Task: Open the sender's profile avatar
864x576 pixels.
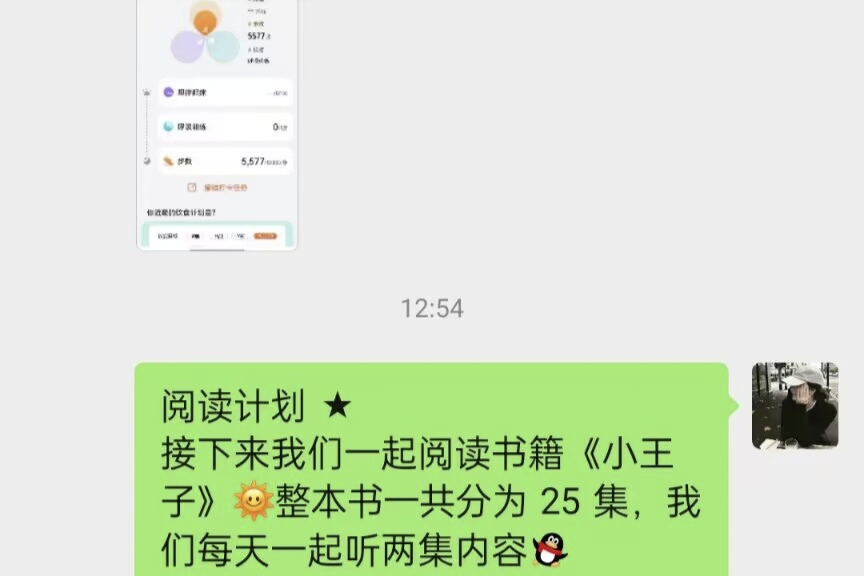Action: tap(795, 405)
